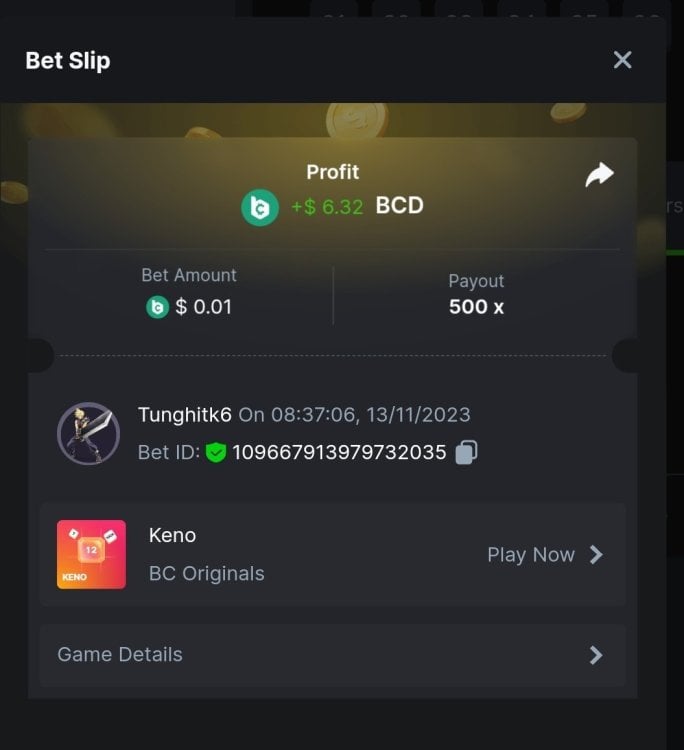Share this bet slip profit
This screenshot has height=750, width=684.
[x=599, y=176]
